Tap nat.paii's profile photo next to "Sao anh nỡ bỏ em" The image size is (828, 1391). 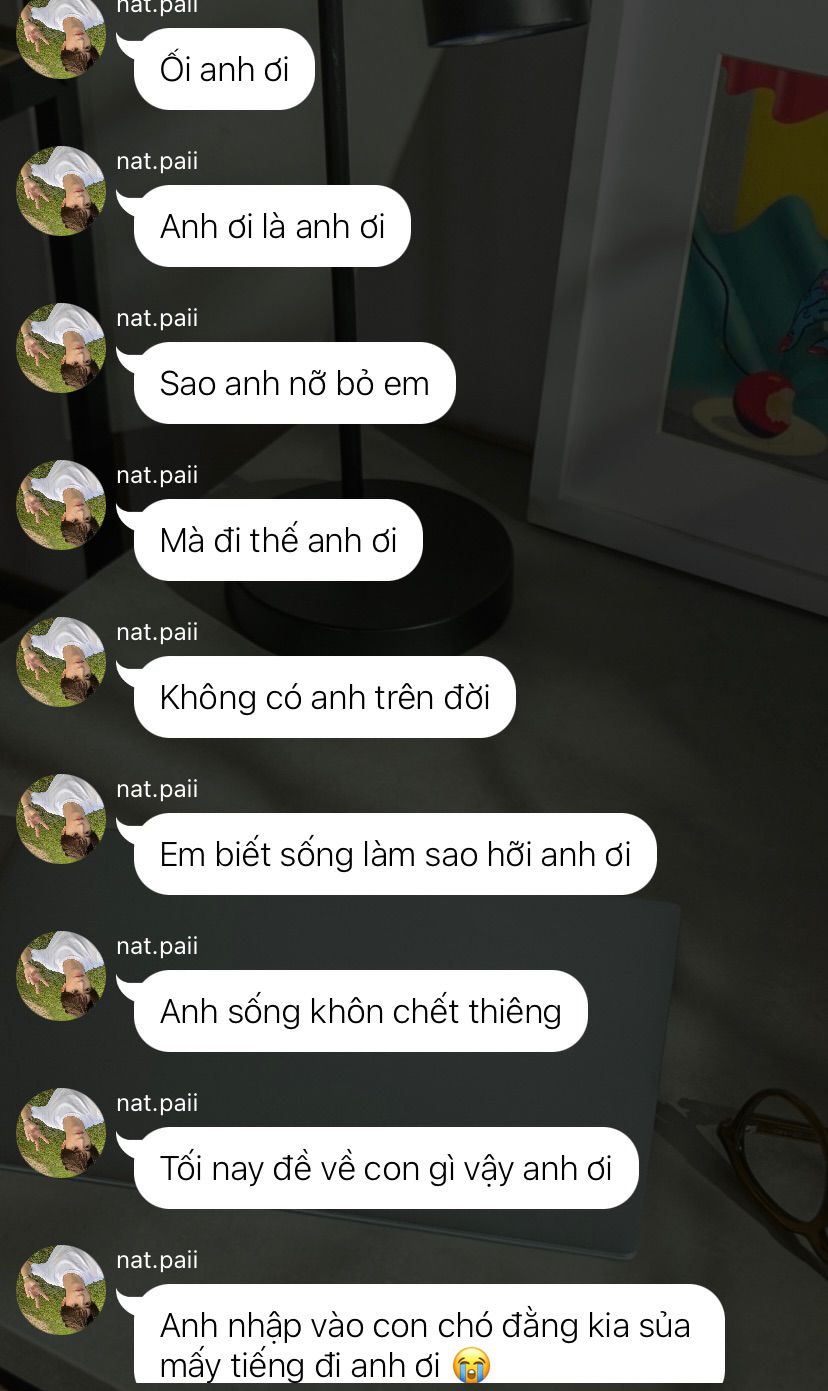(61, 348)
